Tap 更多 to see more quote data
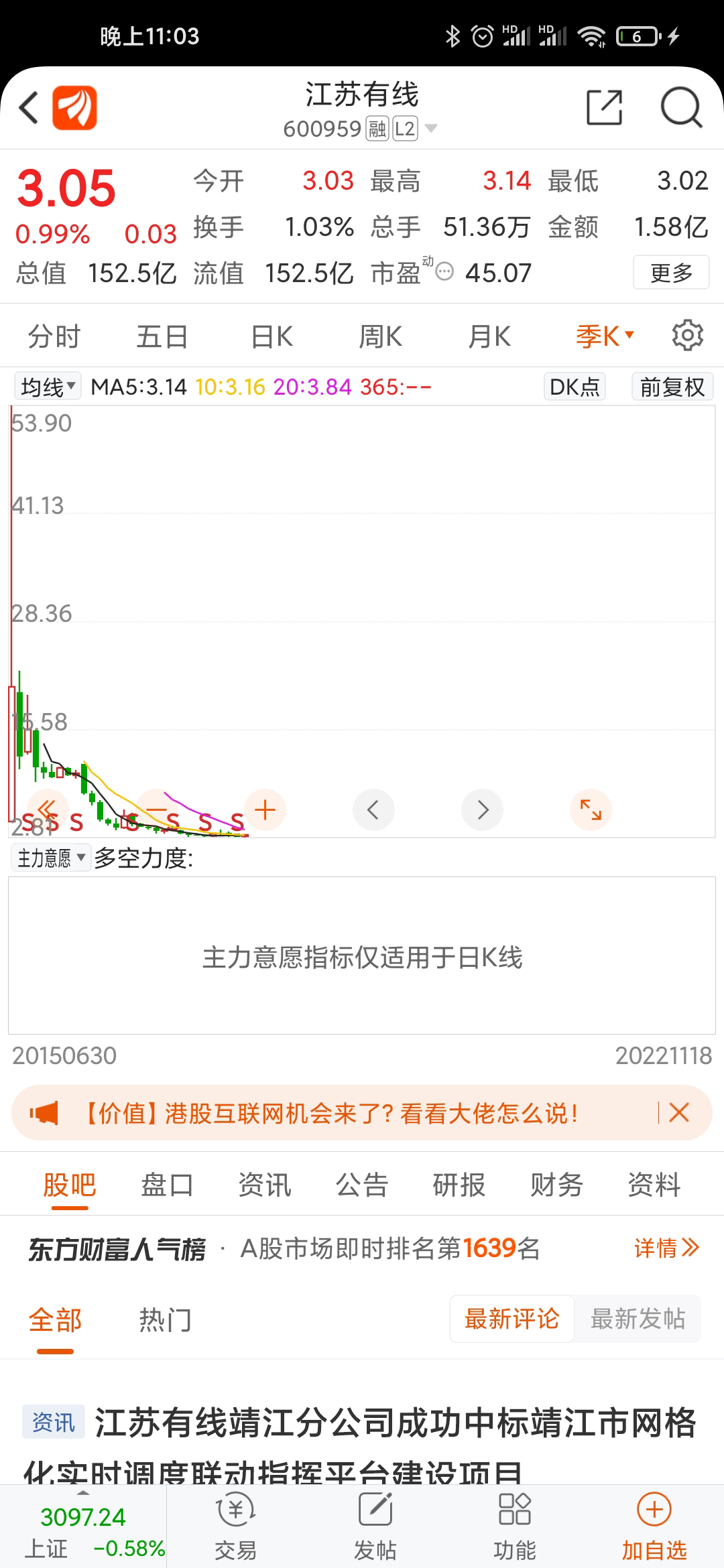Image resolution: width=724 pixels, height=1568 pixels. pyautogui.click(x=671, y=273)
